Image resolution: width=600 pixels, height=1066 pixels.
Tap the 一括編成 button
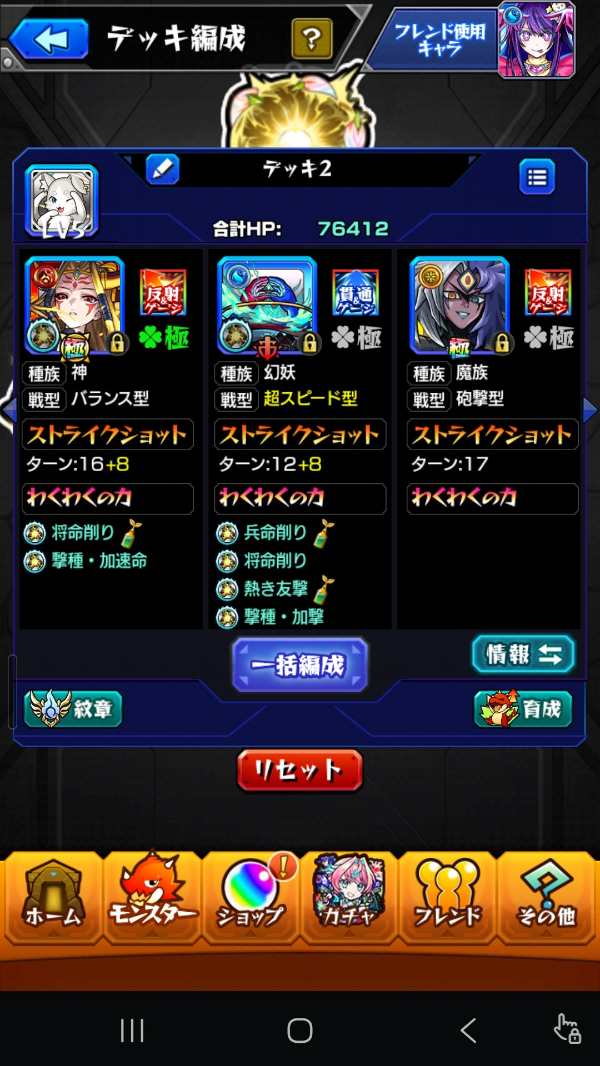point(300,665)
